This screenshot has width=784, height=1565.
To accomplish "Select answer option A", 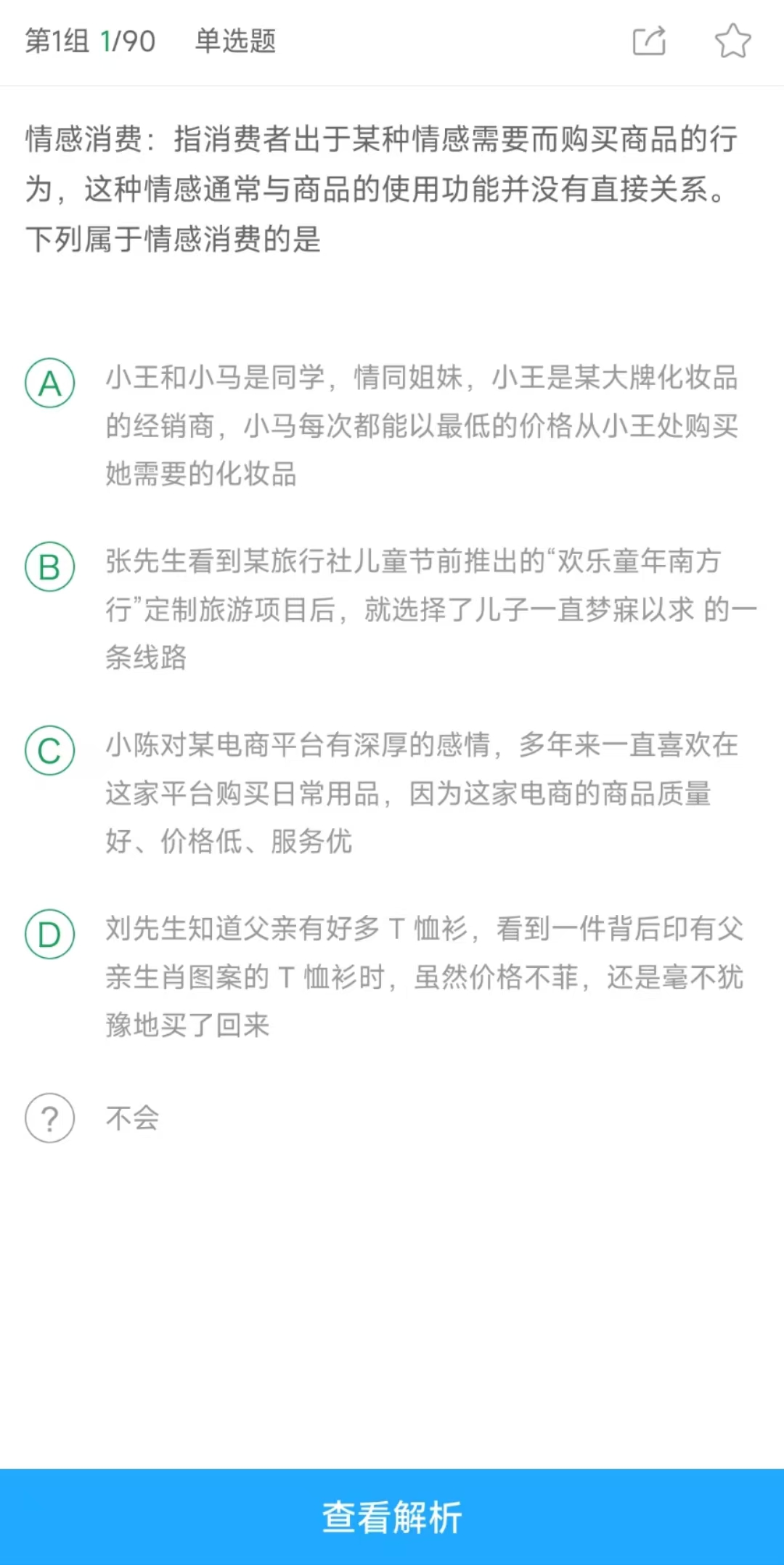I will click(50, 383).
